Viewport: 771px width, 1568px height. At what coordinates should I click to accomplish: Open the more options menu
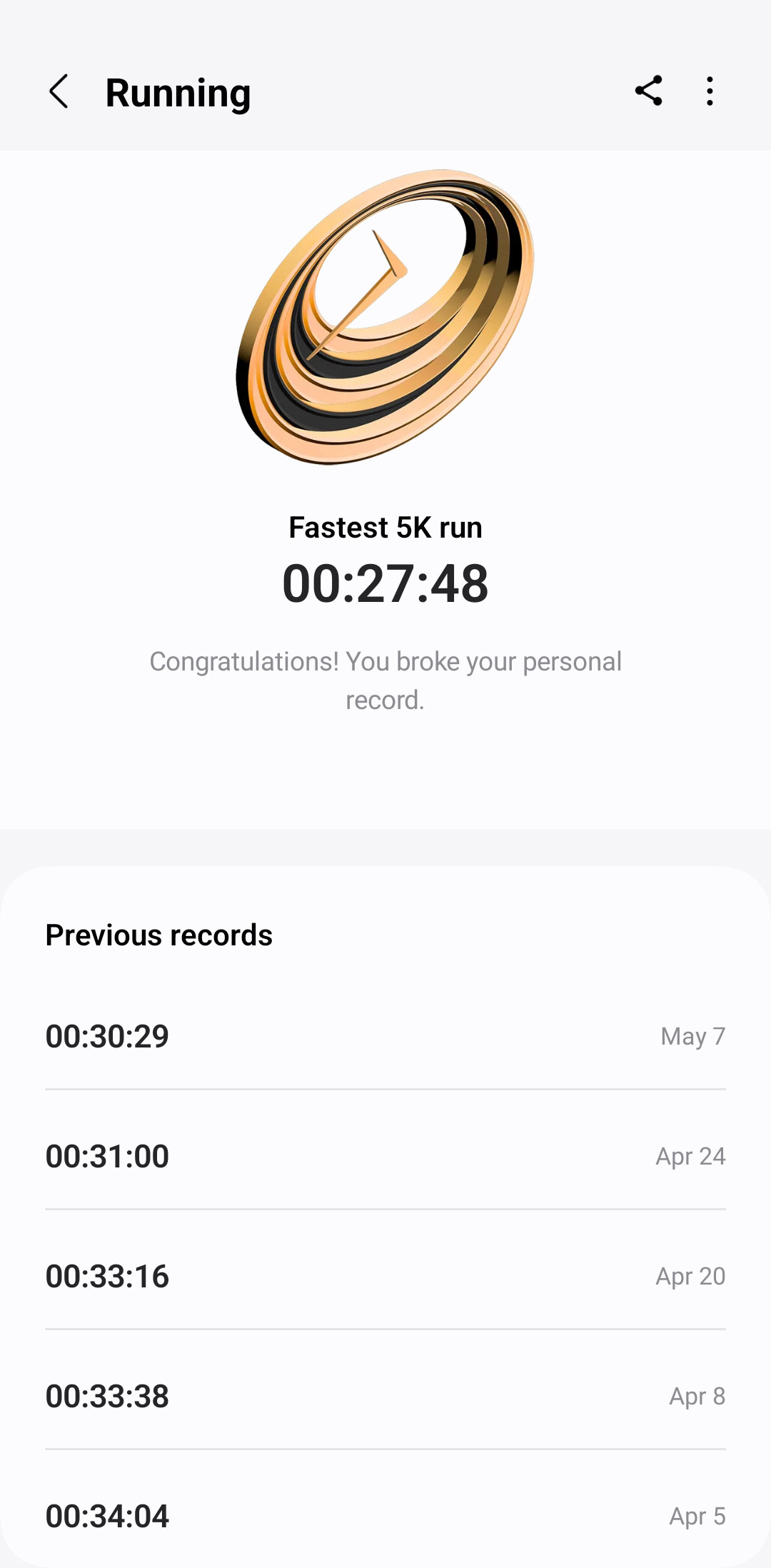click(709, 91)
